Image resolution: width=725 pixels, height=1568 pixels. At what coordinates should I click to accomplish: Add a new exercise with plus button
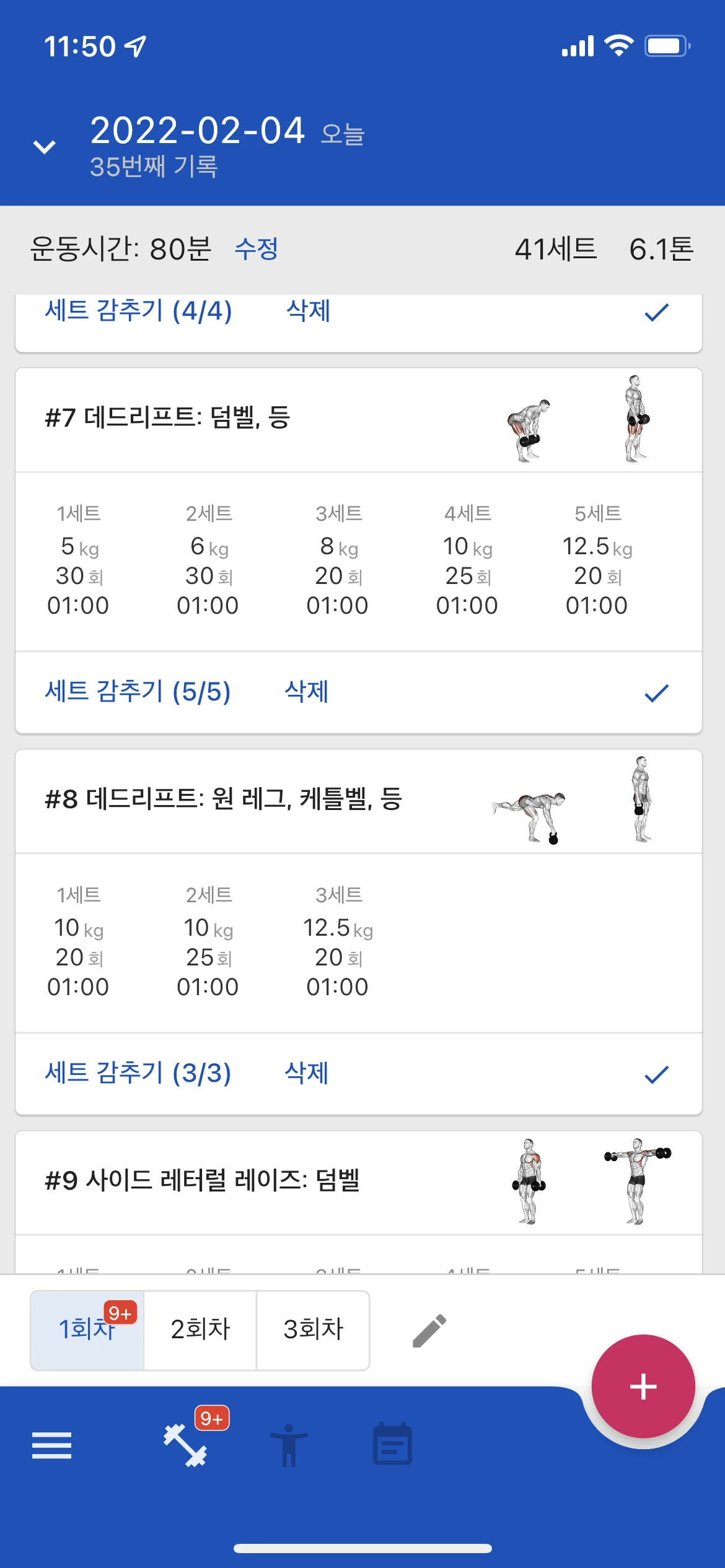pos(643,1386)
